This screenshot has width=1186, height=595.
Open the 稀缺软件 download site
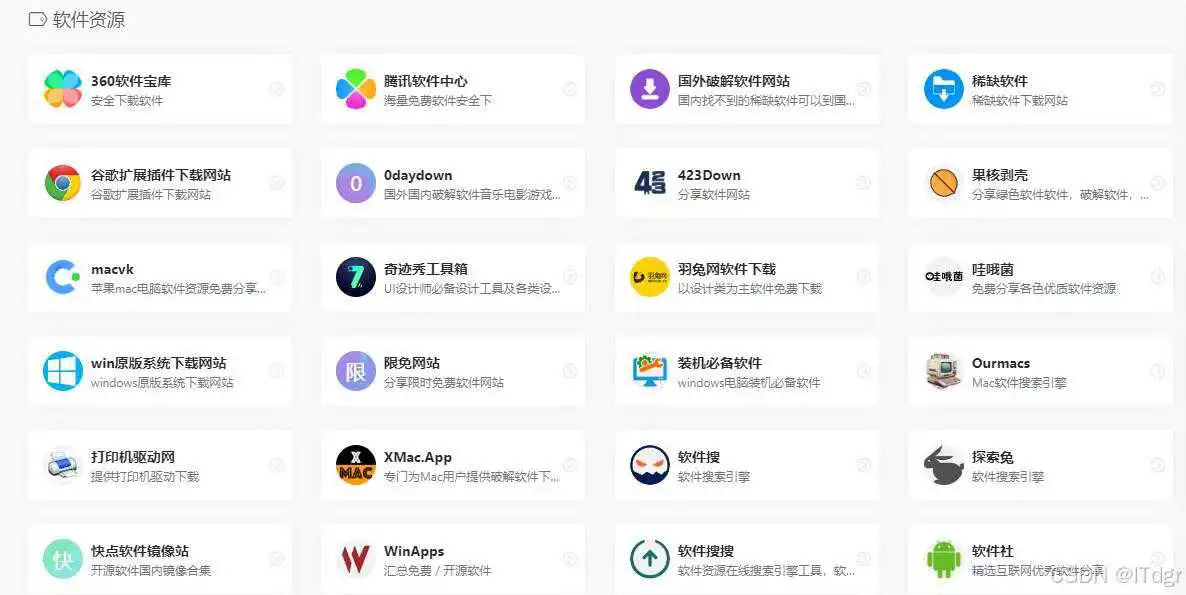click(x=1040, y=89)
